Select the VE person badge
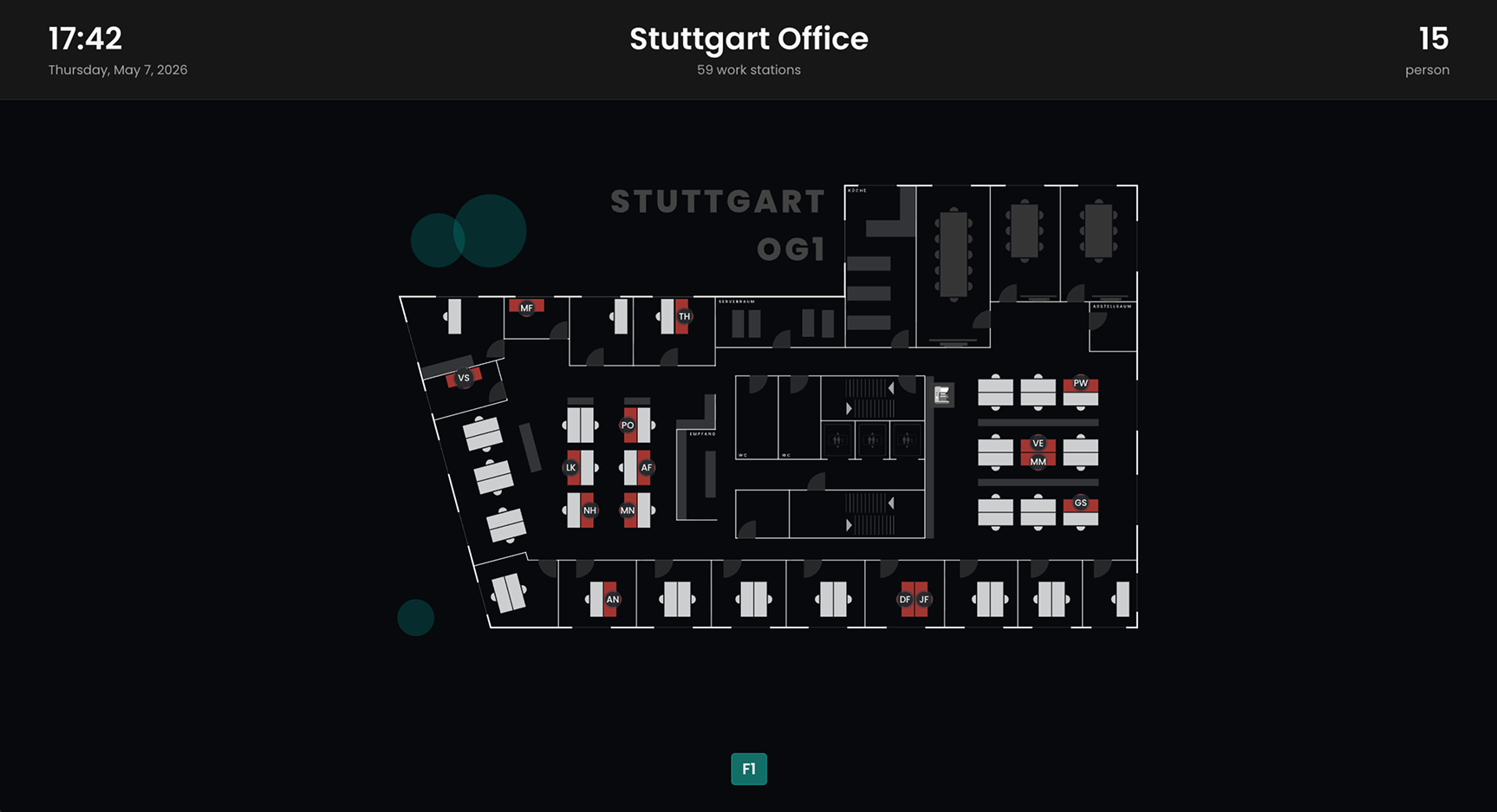The width and height of the screenshot is (1497, 812). 1038,444
